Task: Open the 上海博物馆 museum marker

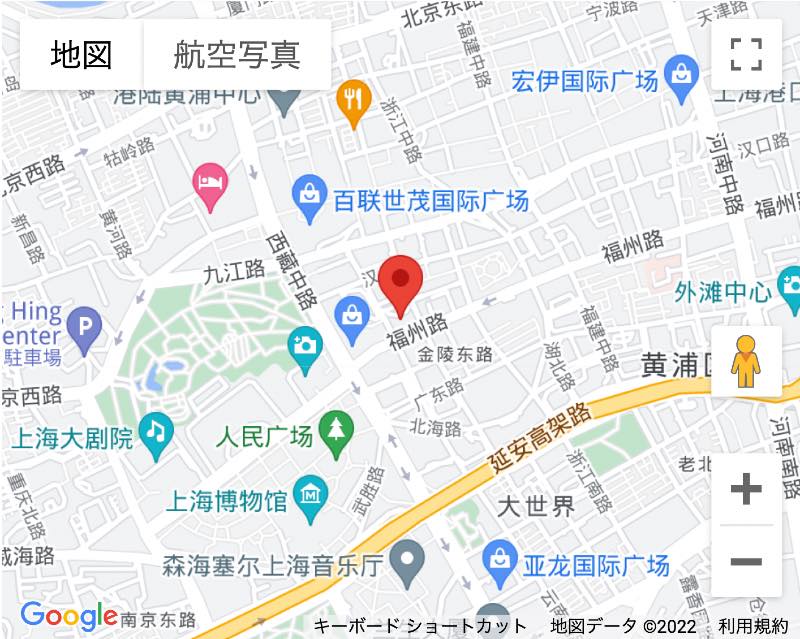Action: click(312, 495)
